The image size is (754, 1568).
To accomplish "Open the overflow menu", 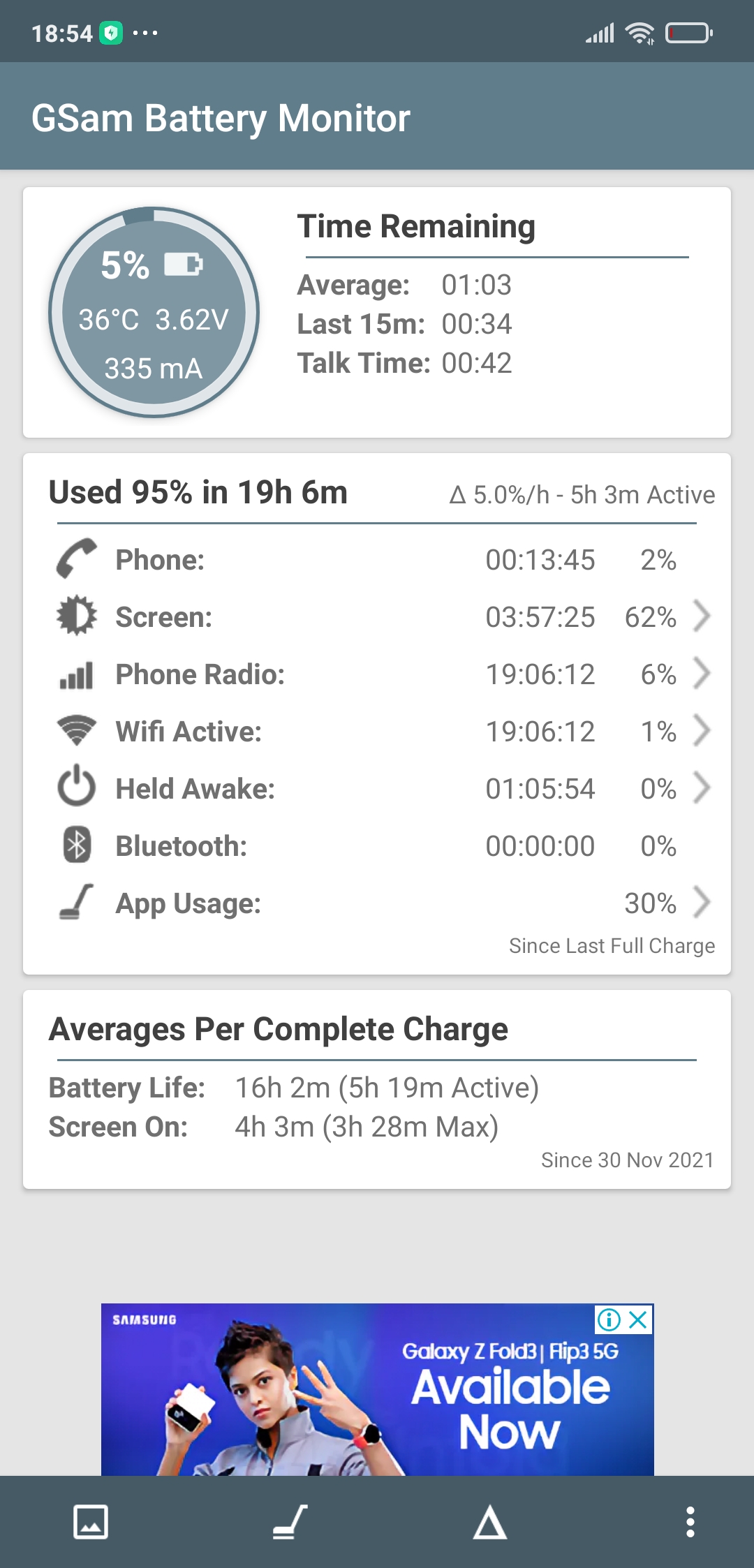I will 690,1522.
